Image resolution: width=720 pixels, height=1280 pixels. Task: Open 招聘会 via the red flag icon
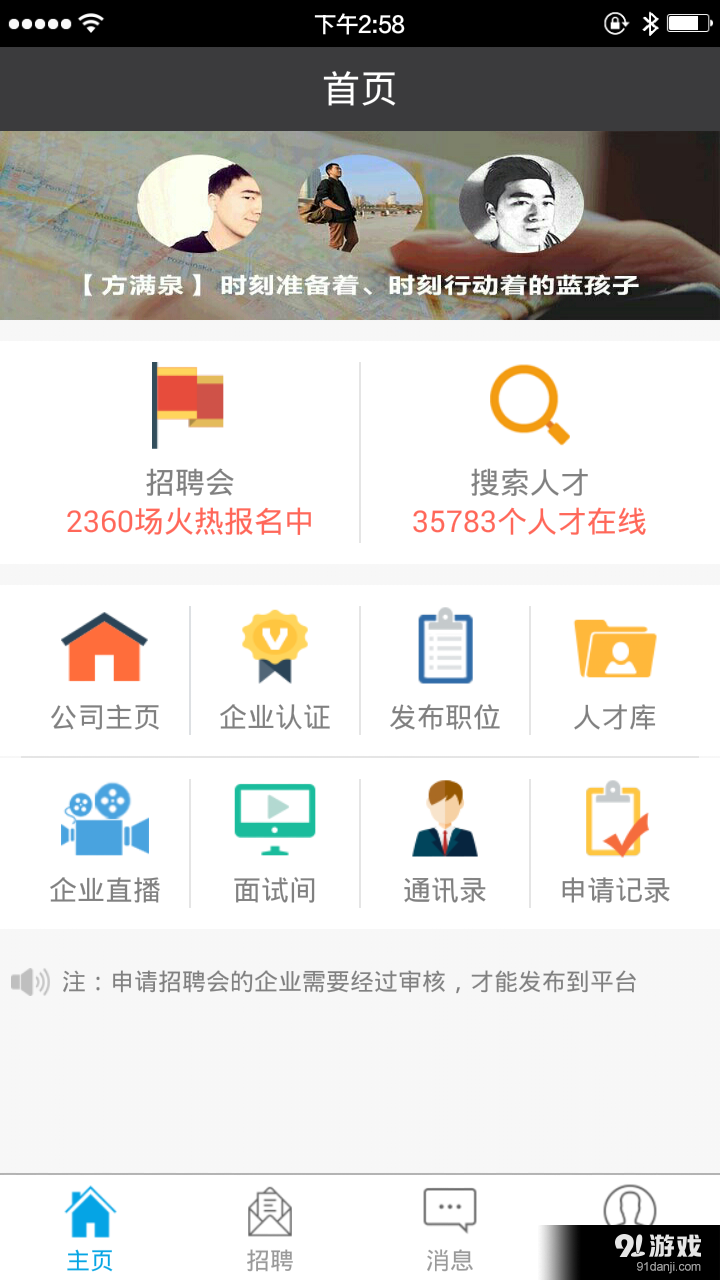point(190,403)
